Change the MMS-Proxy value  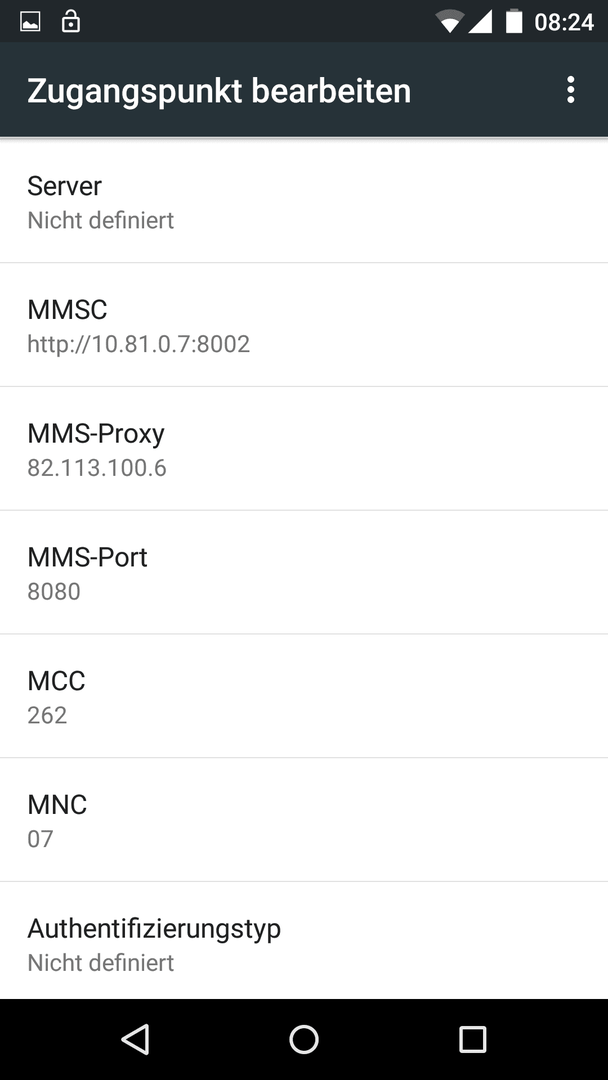304,449
